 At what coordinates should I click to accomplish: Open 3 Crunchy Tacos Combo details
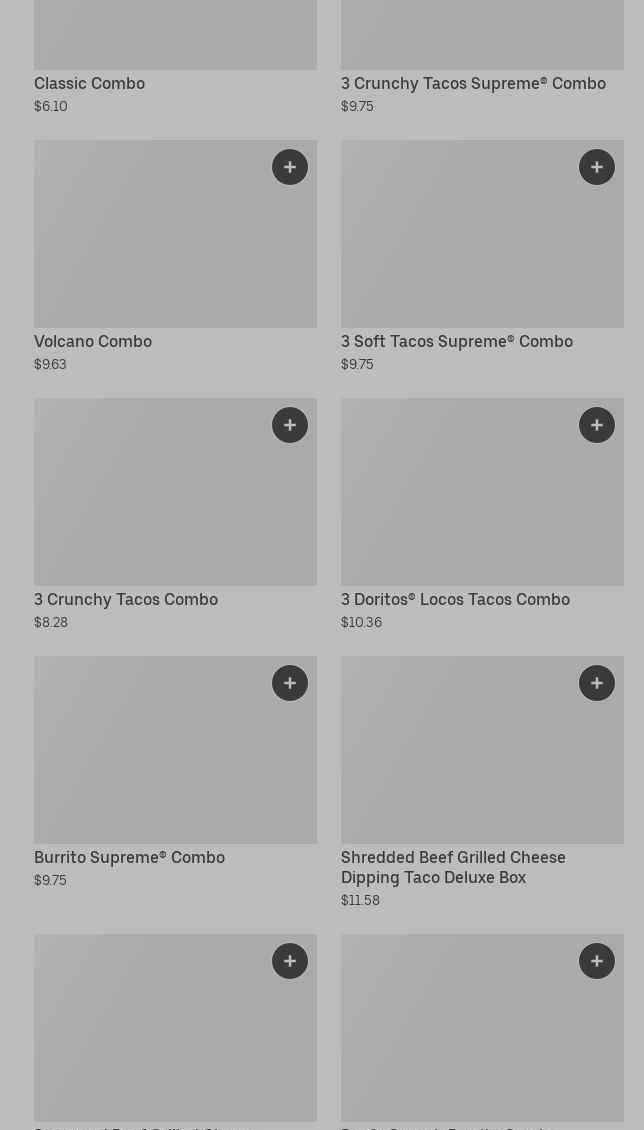click(x=126, y=600)
